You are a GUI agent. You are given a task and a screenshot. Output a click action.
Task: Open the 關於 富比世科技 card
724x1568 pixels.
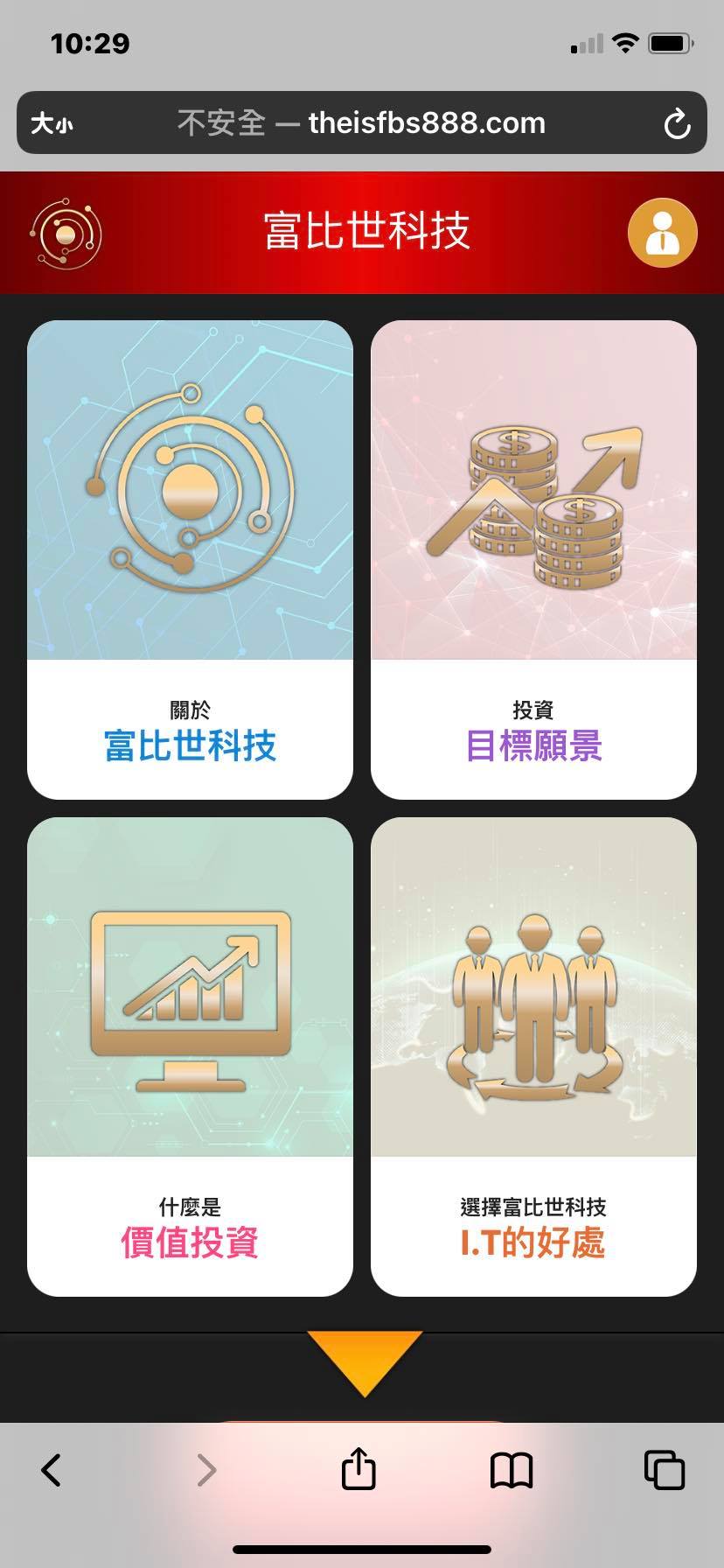[190, 560]
